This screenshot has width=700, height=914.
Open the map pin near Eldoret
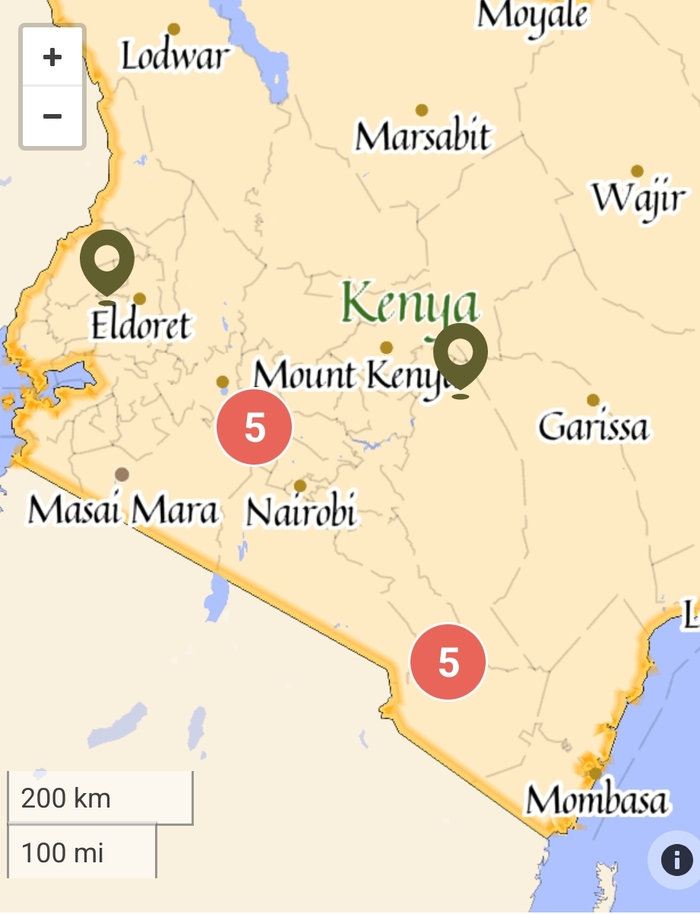click(107, 262)
